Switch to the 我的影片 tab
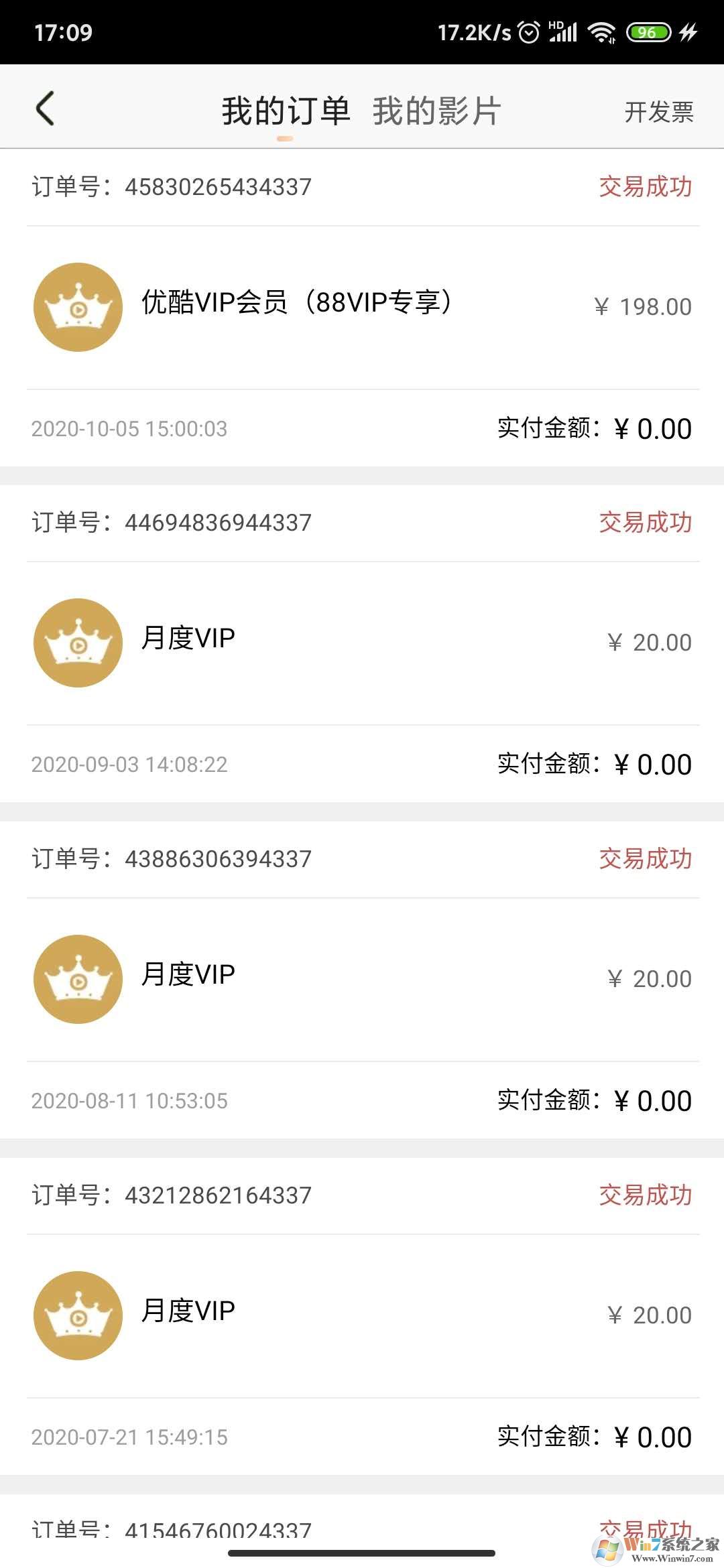The height and width of the screenshot is (1568, 724). tap(436, 111)
